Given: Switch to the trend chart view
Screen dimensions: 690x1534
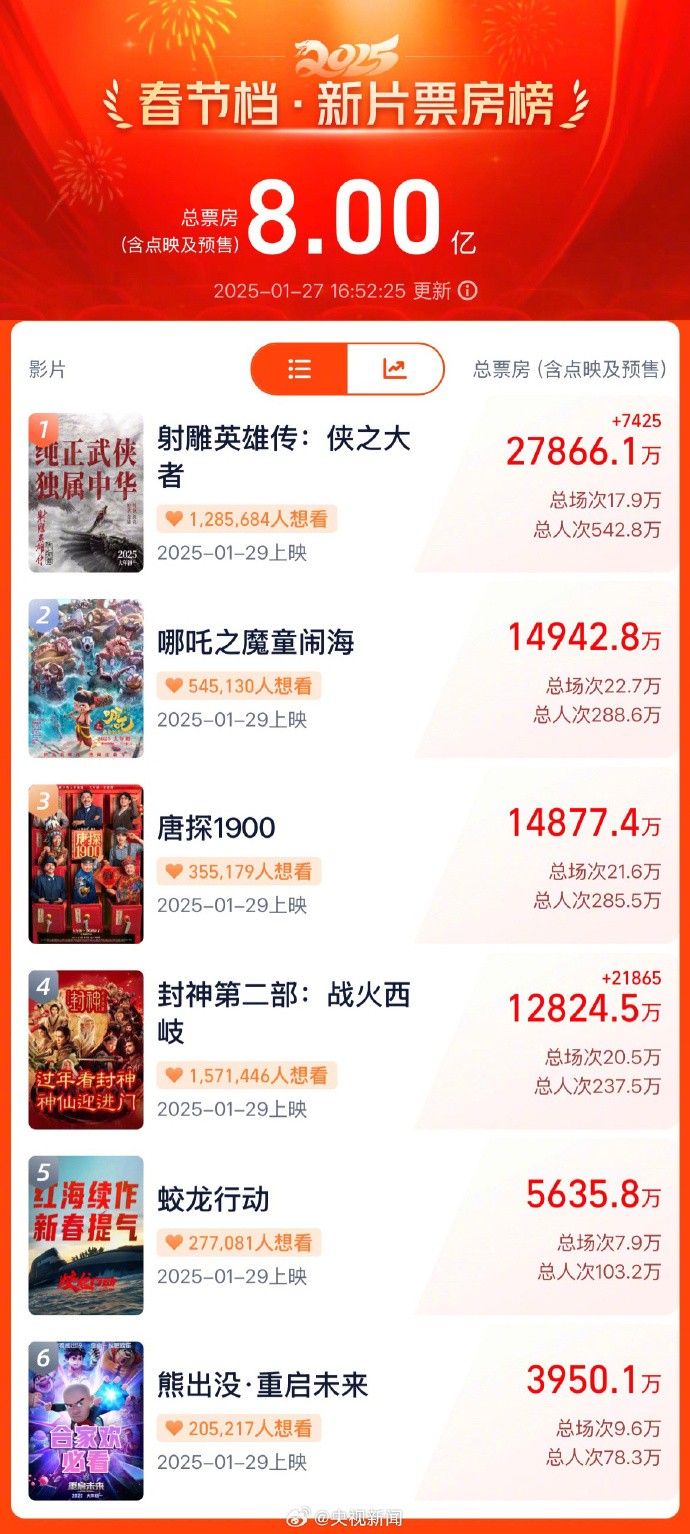Looking at the screenshot, I should (395, 369).
